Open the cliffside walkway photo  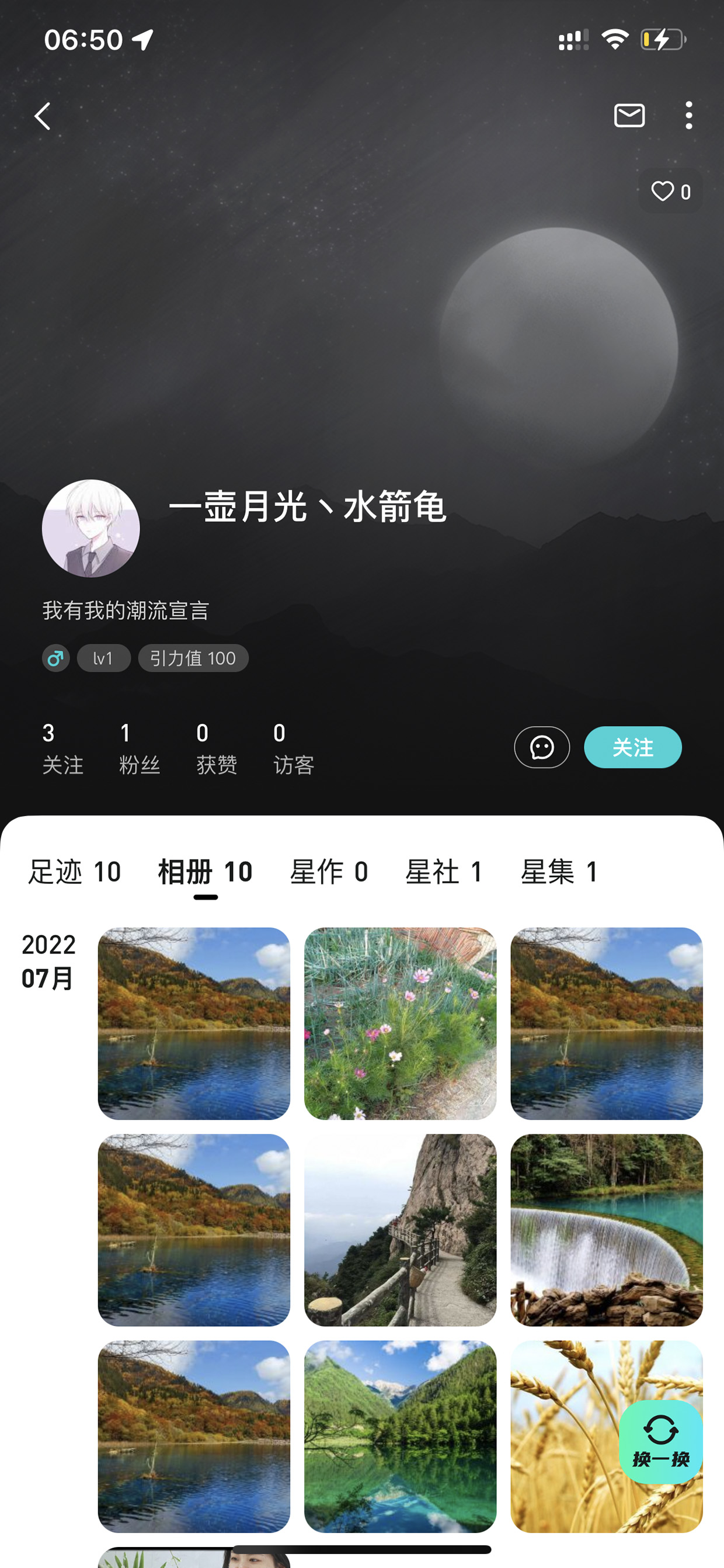tap(401, 1230)
